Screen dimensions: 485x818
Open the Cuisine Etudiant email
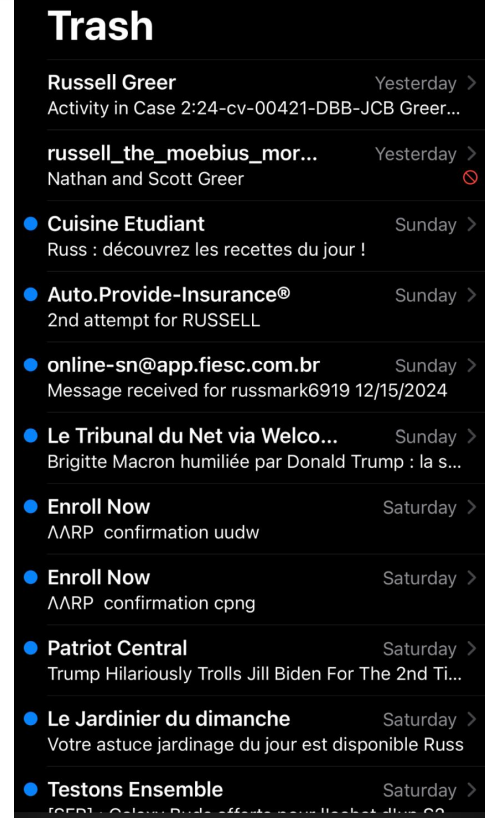coord(249,236)
